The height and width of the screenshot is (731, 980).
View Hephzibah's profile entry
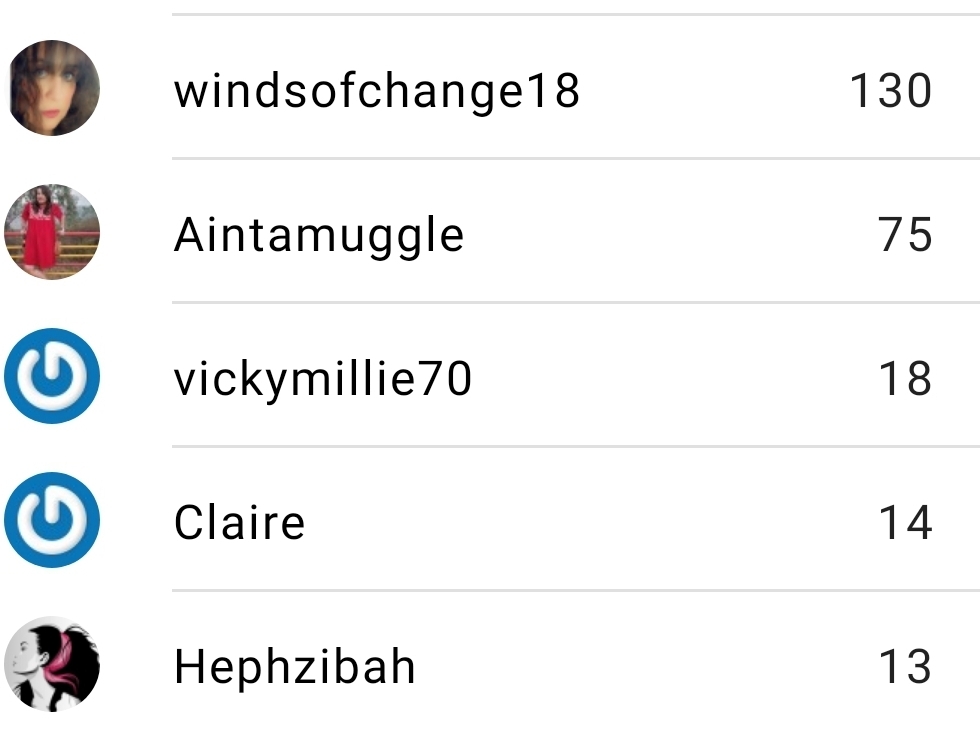(x=295, y=667)
